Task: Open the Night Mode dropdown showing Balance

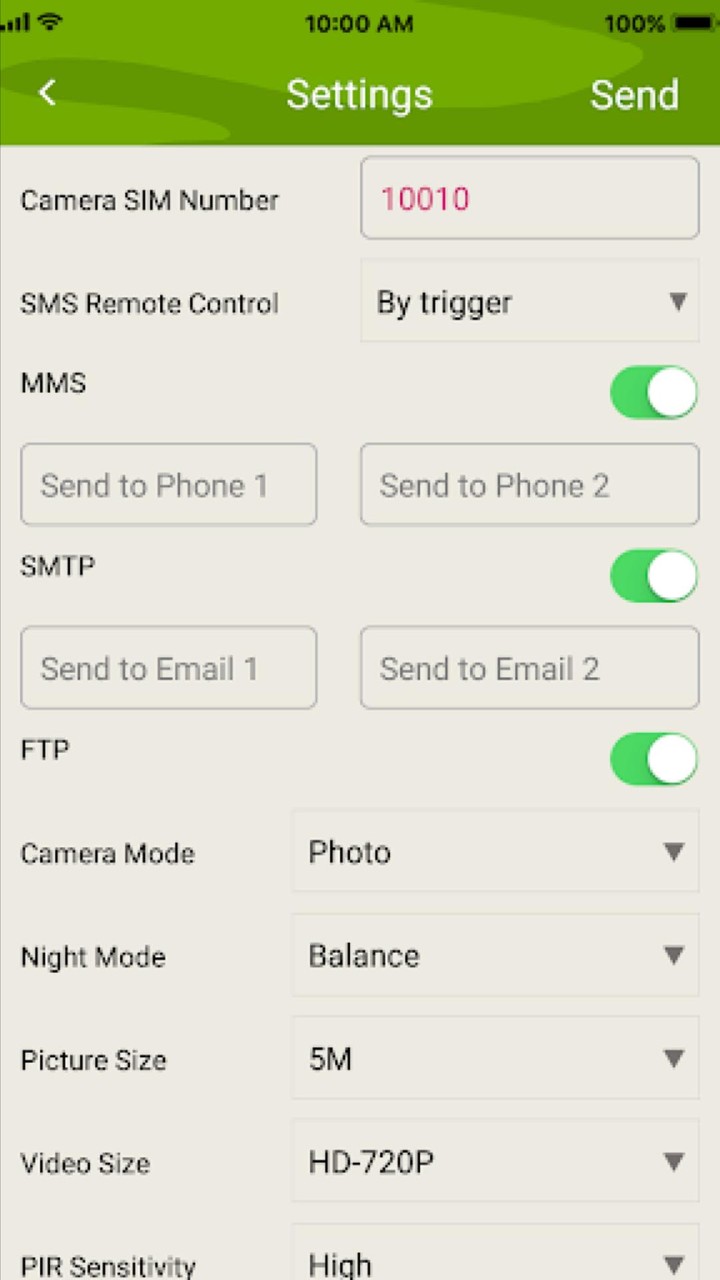Action: coord(495,955)
